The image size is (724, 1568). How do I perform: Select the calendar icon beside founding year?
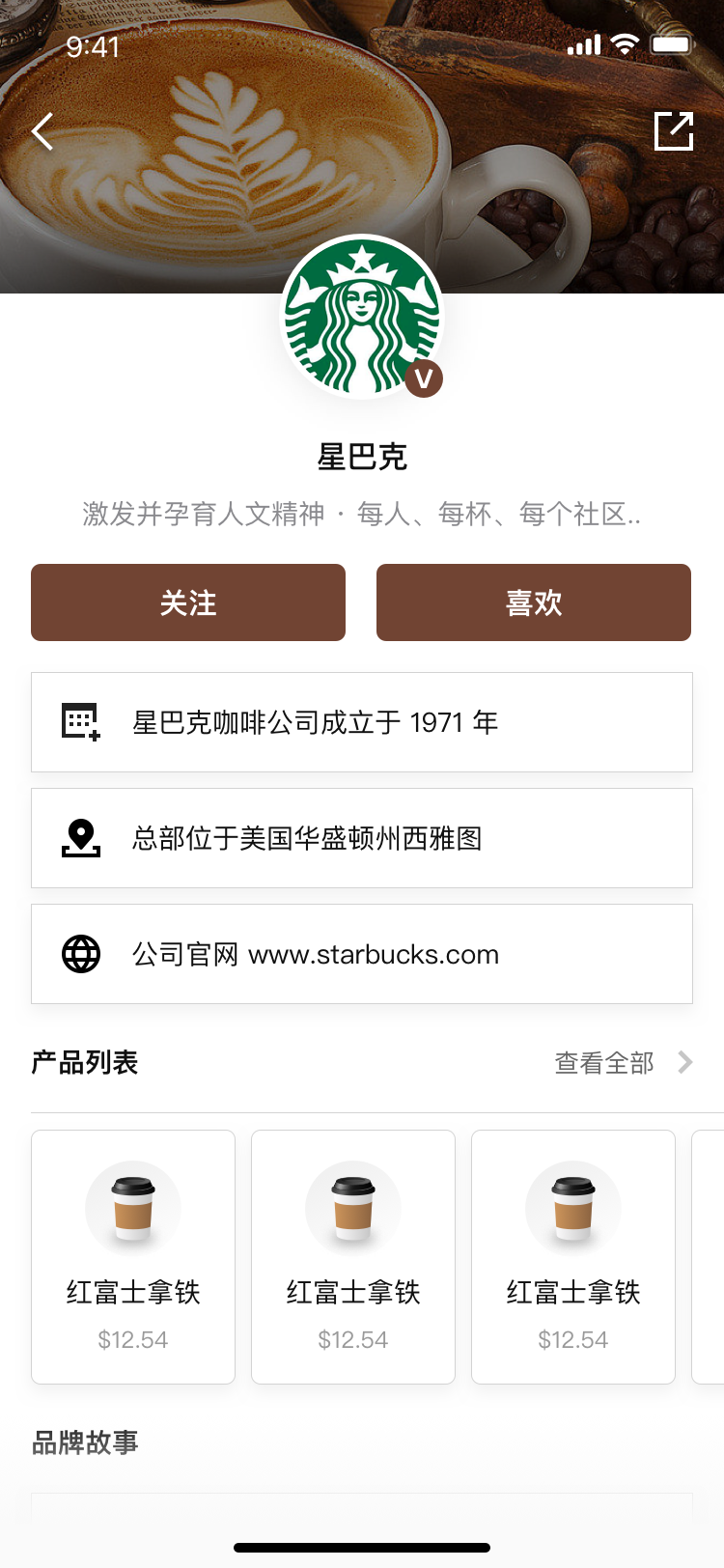(x=82, y=720)
